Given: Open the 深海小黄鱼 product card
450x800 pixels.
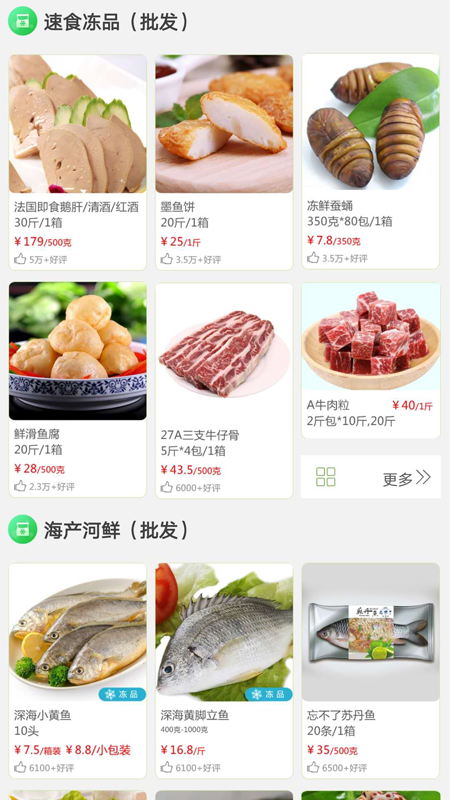Looking at the screenshot, I should [78, 670].
